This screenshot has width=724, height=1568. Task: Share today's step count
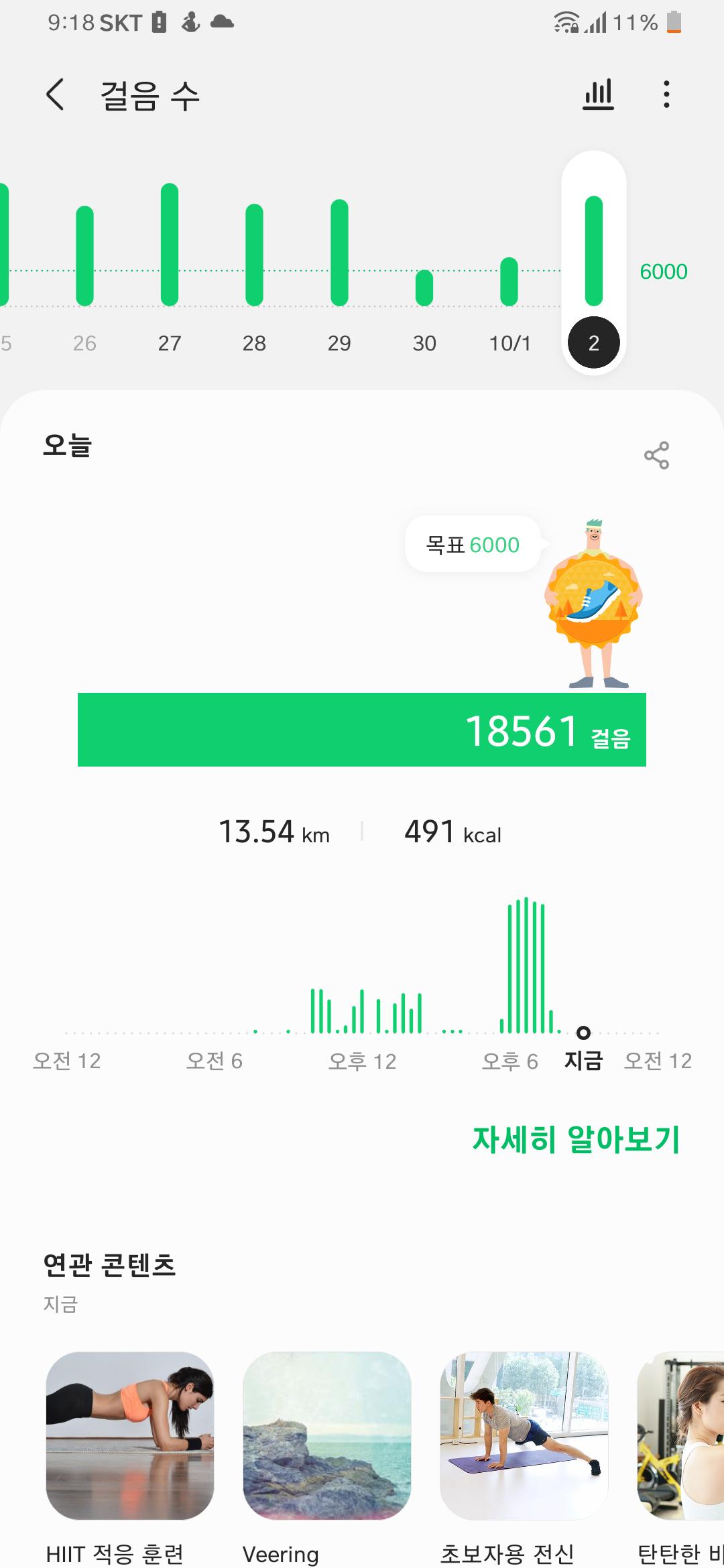[x=656, y=456]
